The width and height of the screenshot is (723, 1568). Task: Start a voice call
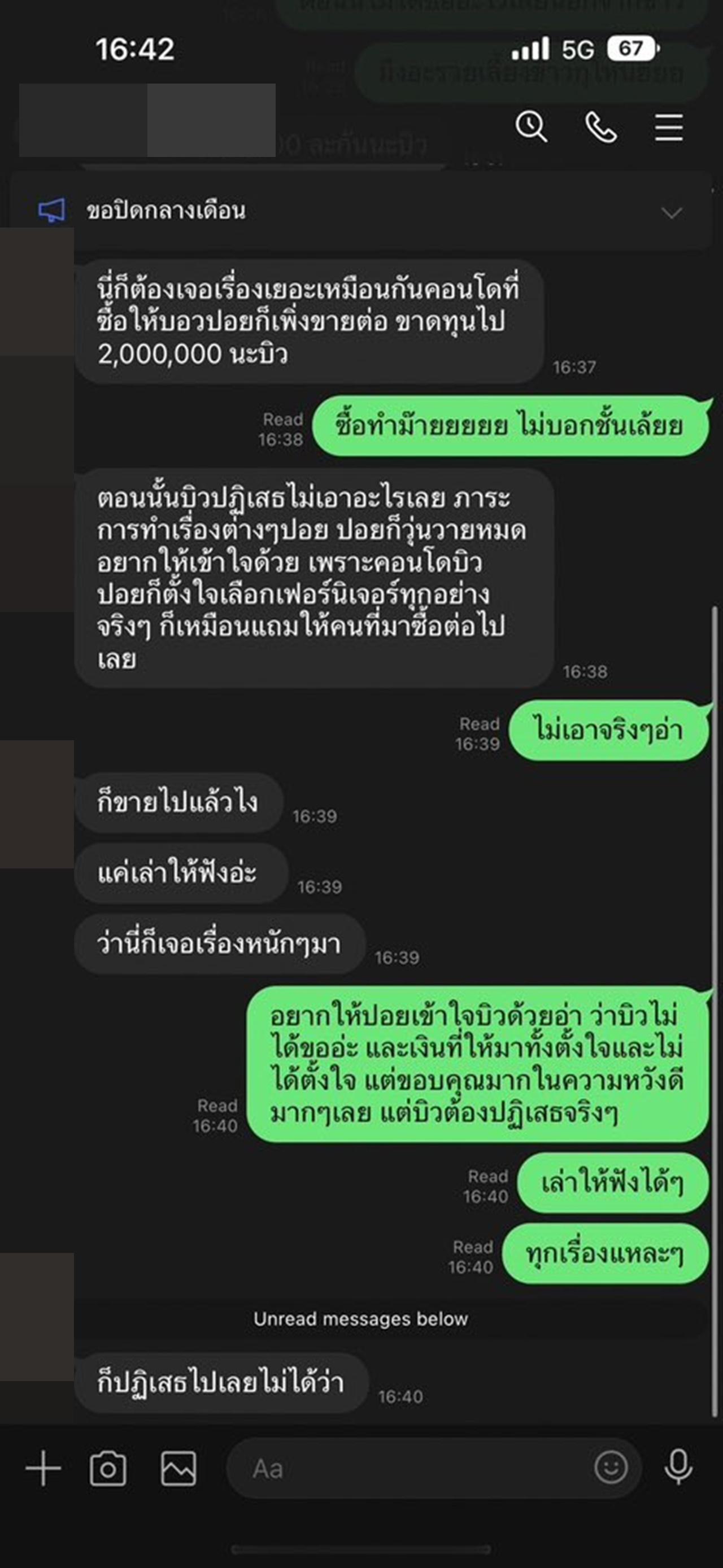click(x=600, y=127)
